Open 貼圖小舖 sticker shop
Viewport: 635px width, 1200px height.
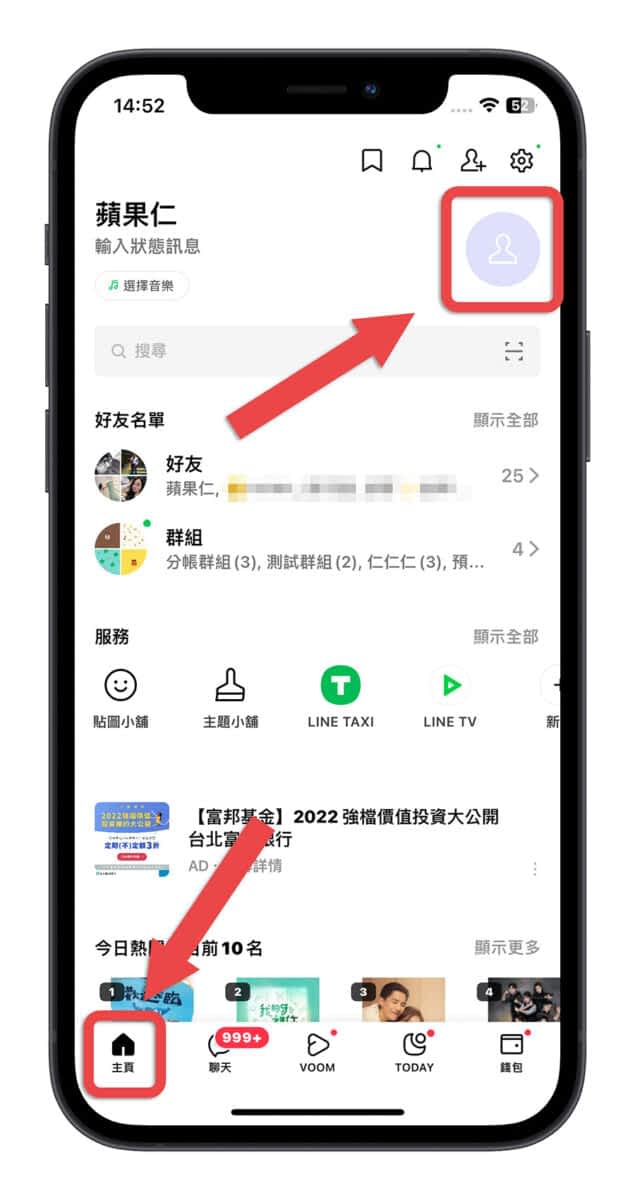tap(121, 699)
